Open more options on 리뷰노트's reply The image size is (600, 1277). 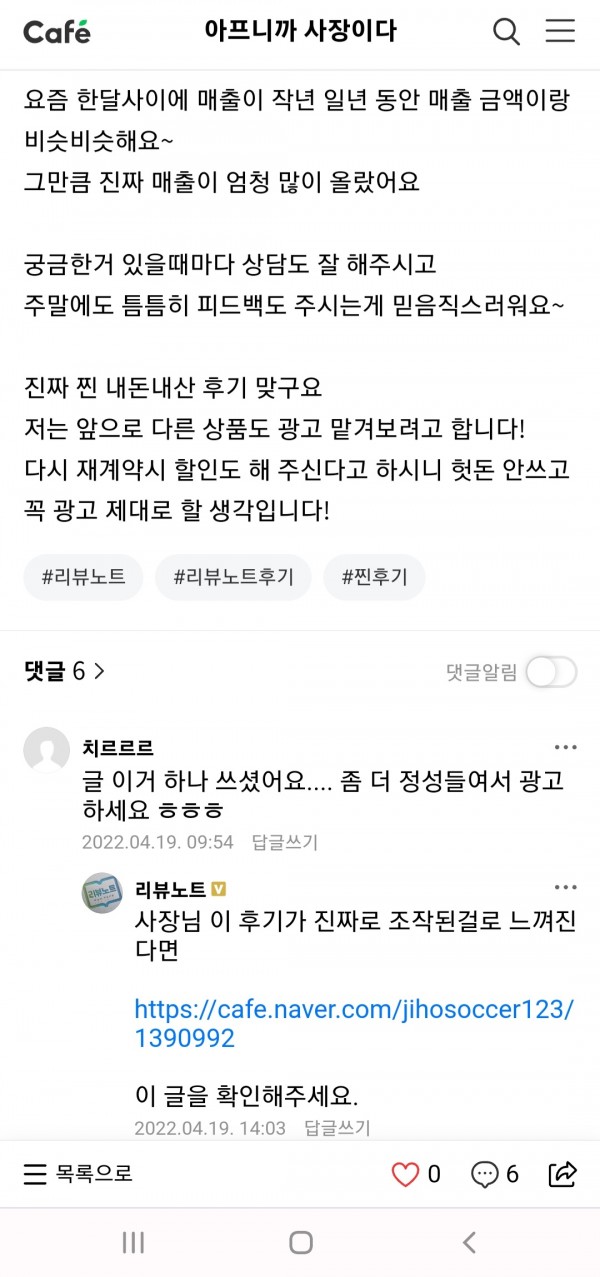click(x=565, y=887)
